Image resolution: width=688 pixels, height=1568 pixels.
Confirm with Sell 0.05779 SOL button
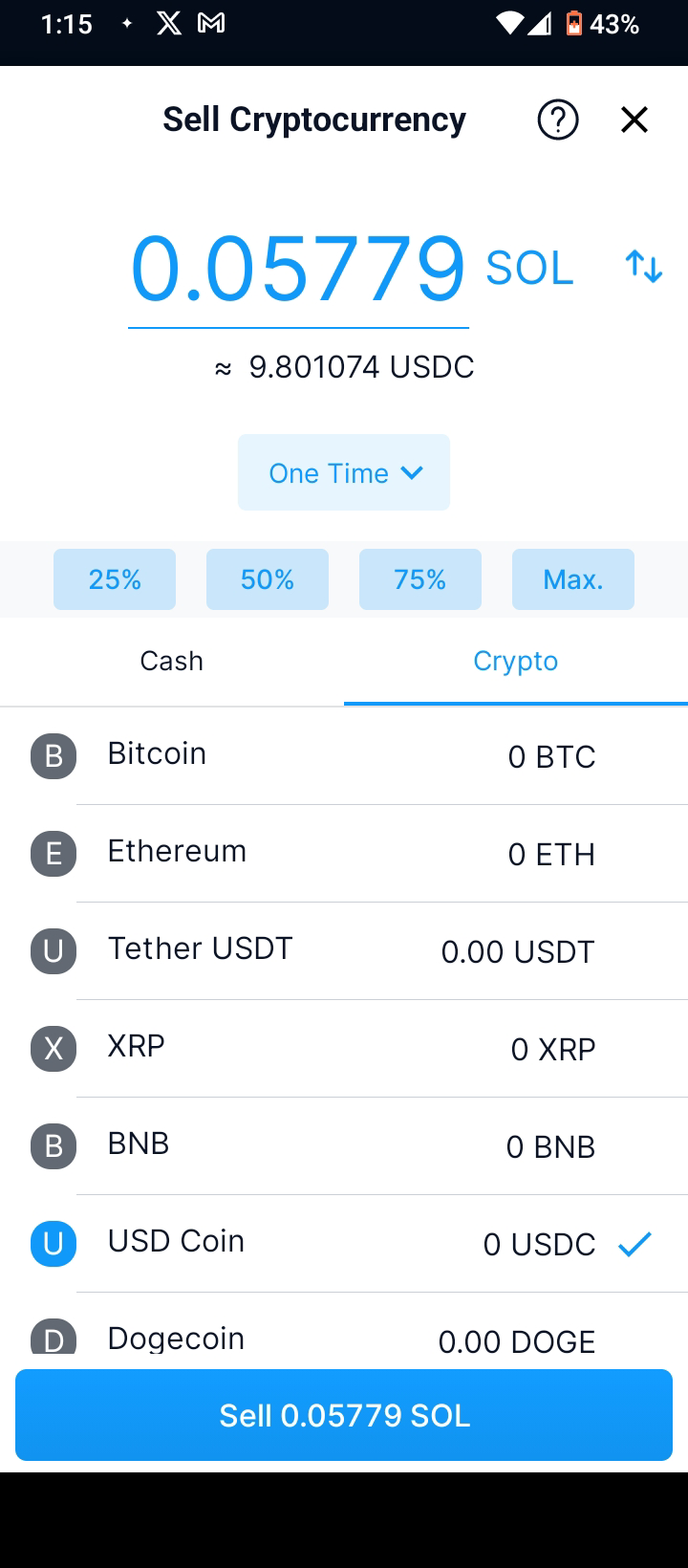pos(344,1415)
